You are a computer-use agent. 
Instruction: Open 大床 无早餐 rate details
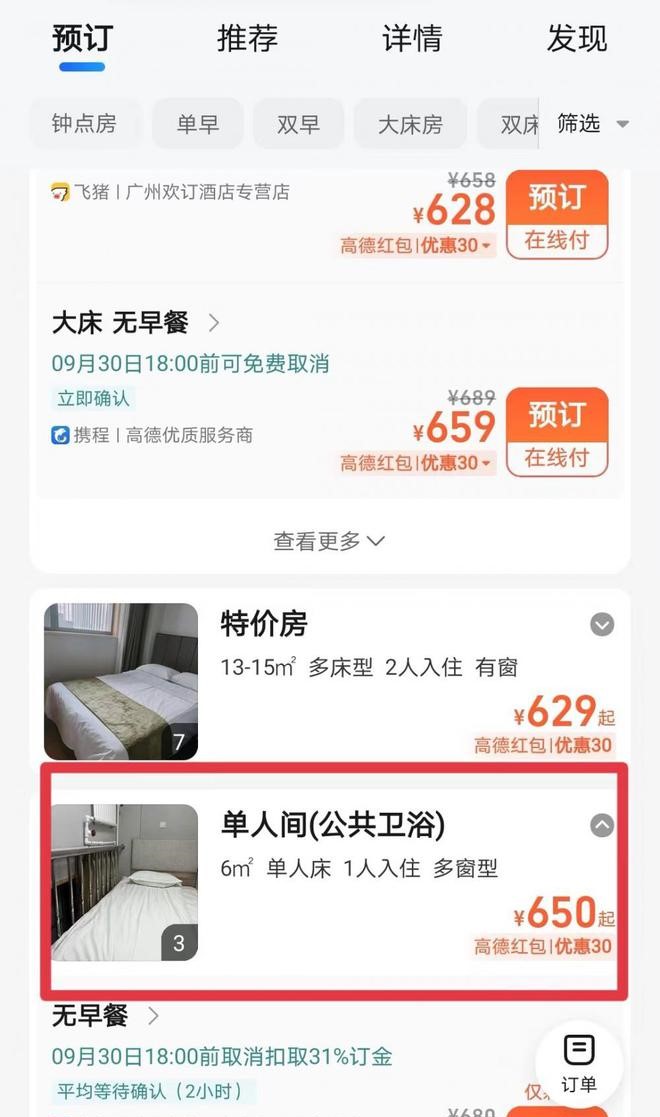(x=135, y=323)
